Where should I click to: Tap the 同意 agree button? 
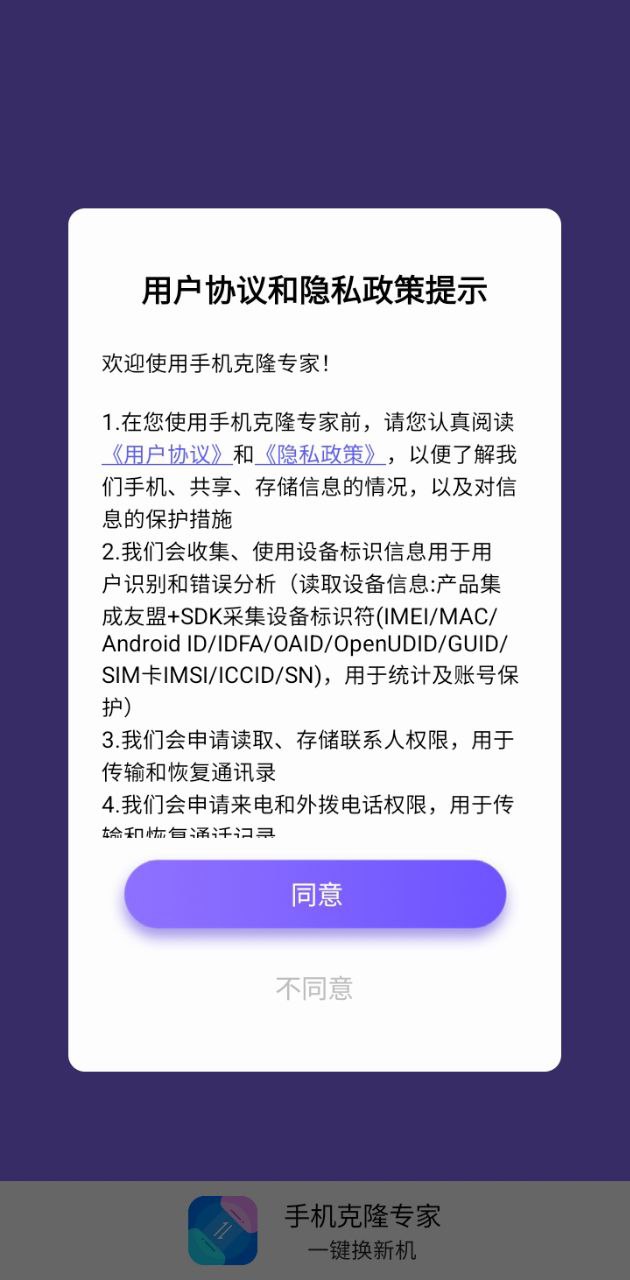(x=315, y=894)
